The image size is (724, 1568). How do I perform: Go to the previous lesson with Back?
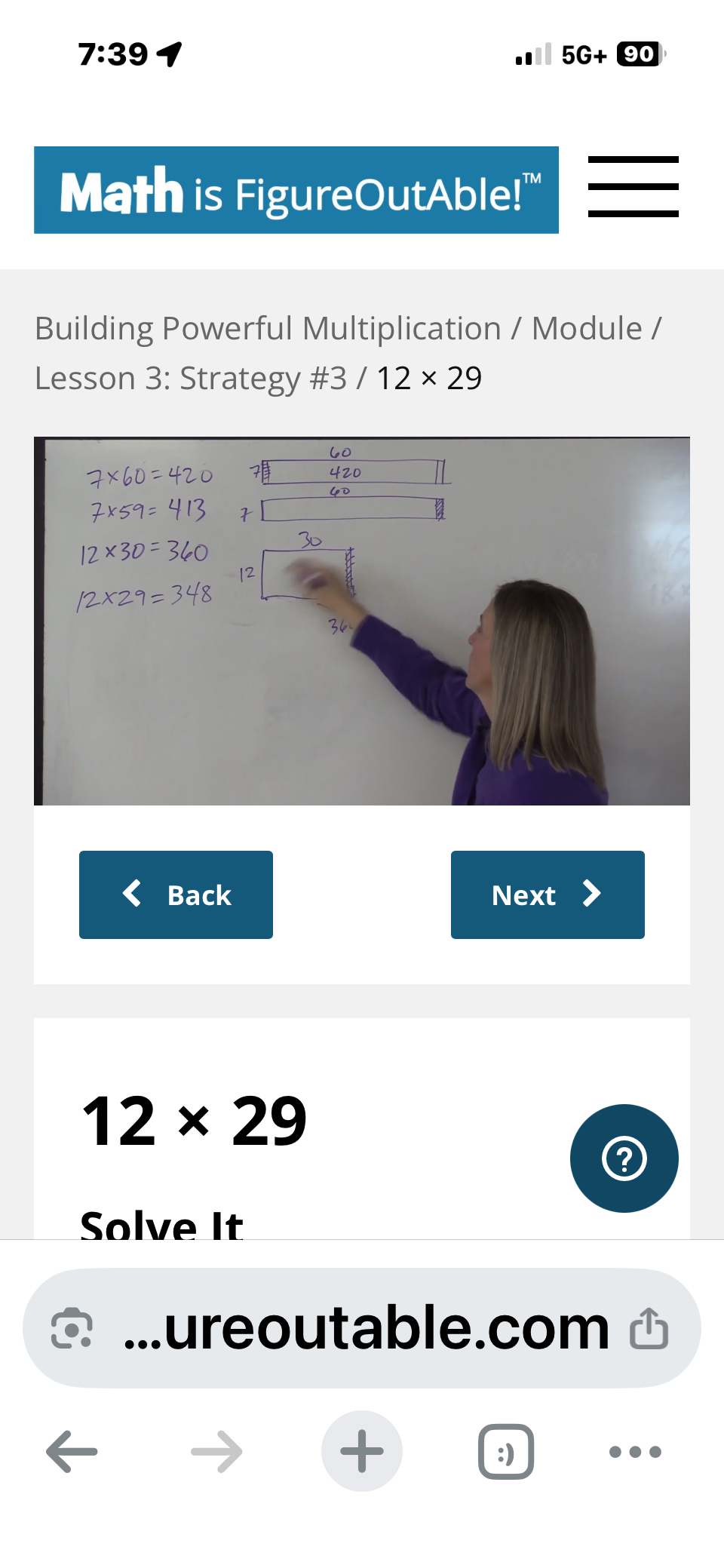(x=176, y=894)
